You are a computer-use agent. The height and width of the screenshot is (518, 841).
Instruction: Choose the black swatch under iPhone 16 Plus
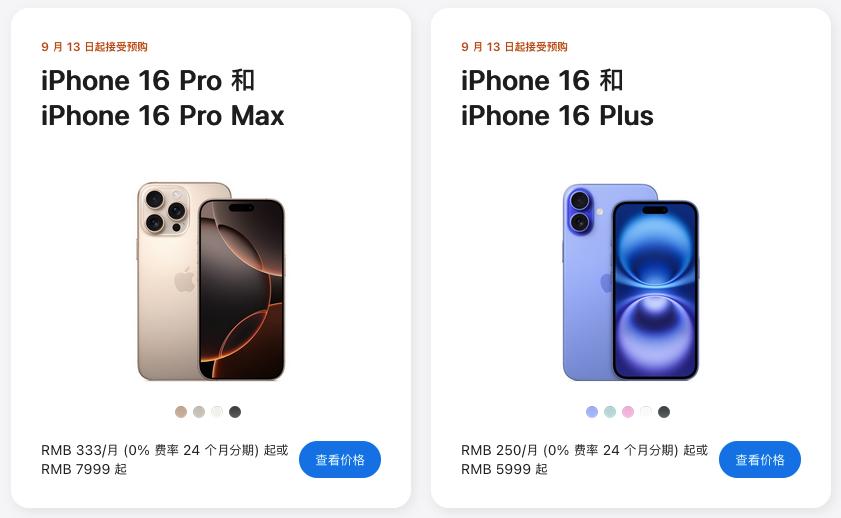coord(664,412)
